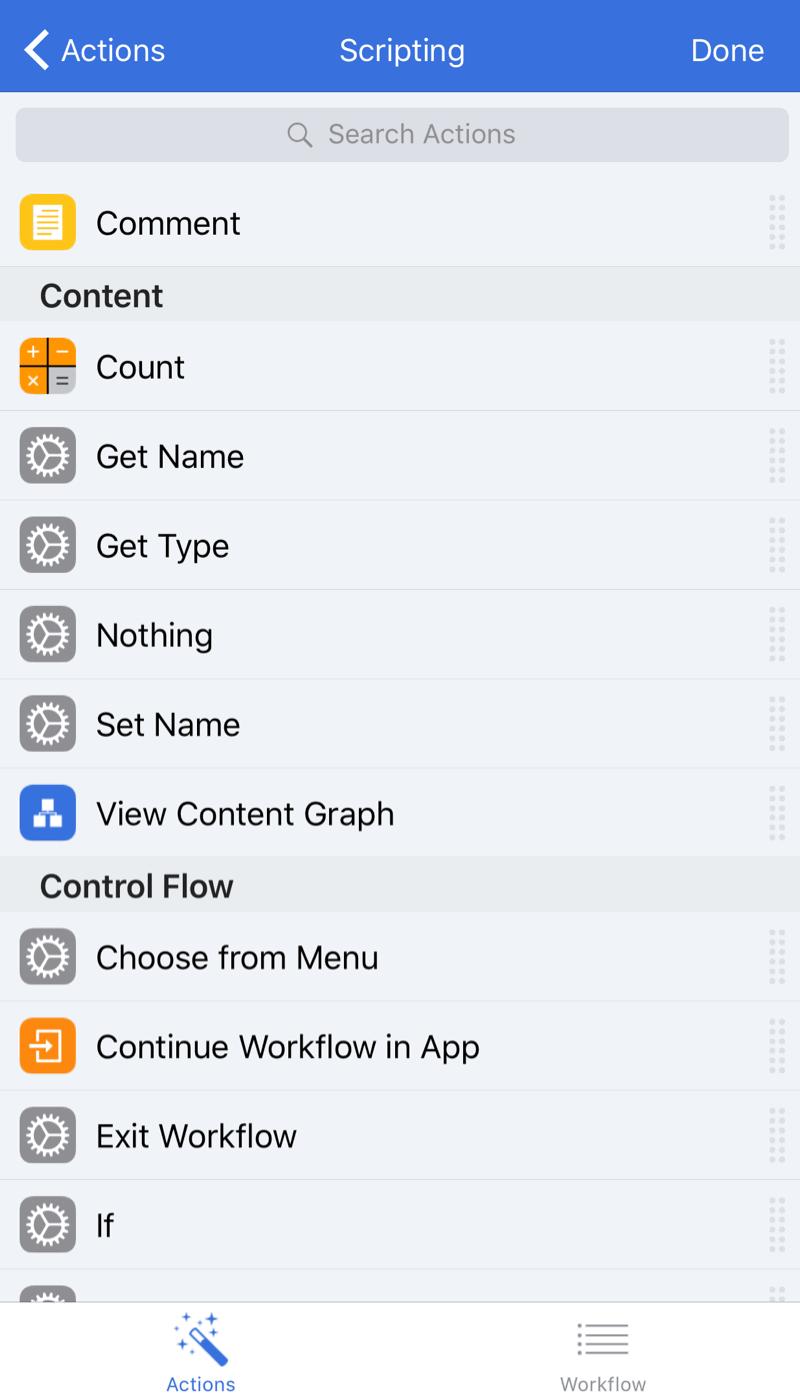The image size is (800, 1398).
Task: Tap the yellow Comment action icon
Action: [x=46, y=222]
